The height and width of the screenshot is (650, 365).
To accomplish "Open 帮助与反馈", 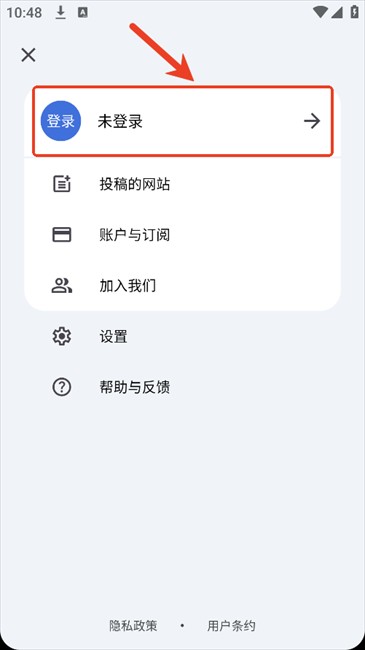I will (182, 387).
